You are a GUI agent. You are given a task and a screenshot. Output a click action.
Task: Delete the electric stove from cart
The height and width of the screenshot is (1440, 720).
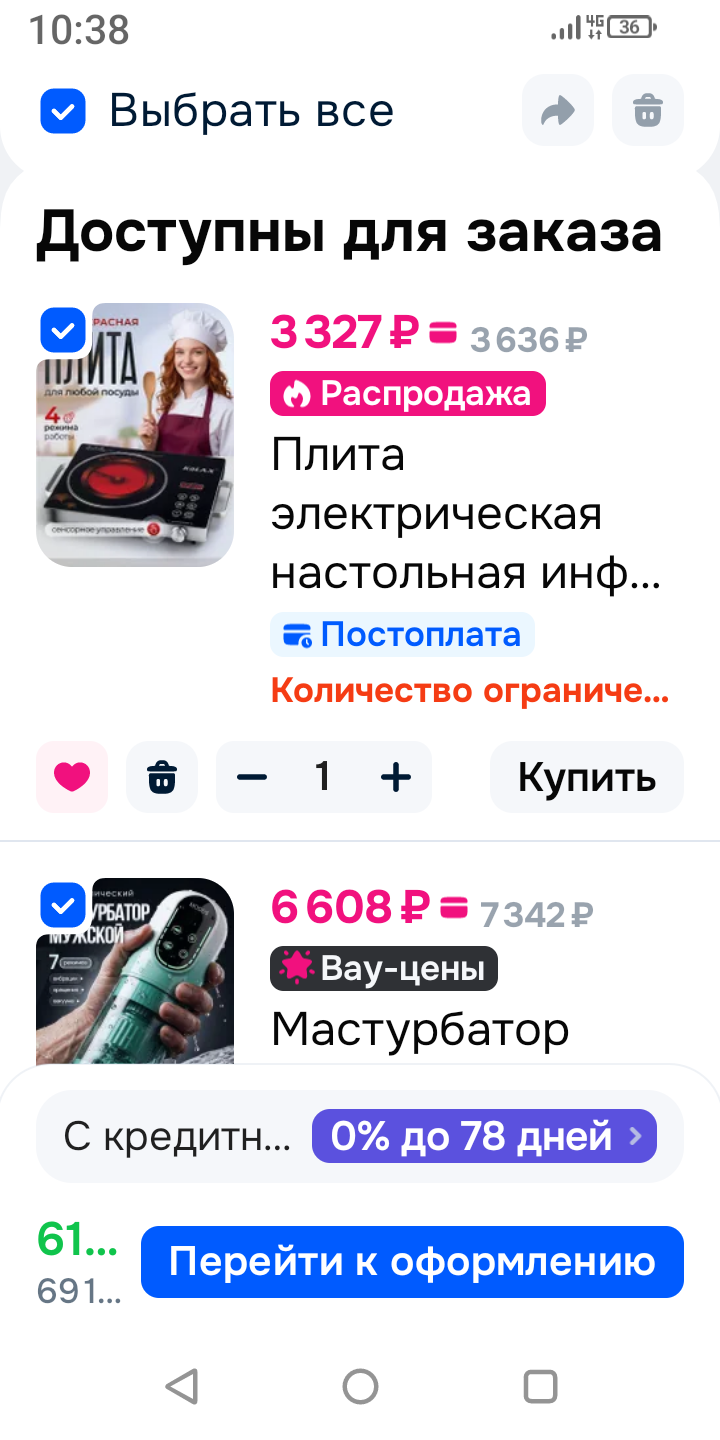coord(162,776)
